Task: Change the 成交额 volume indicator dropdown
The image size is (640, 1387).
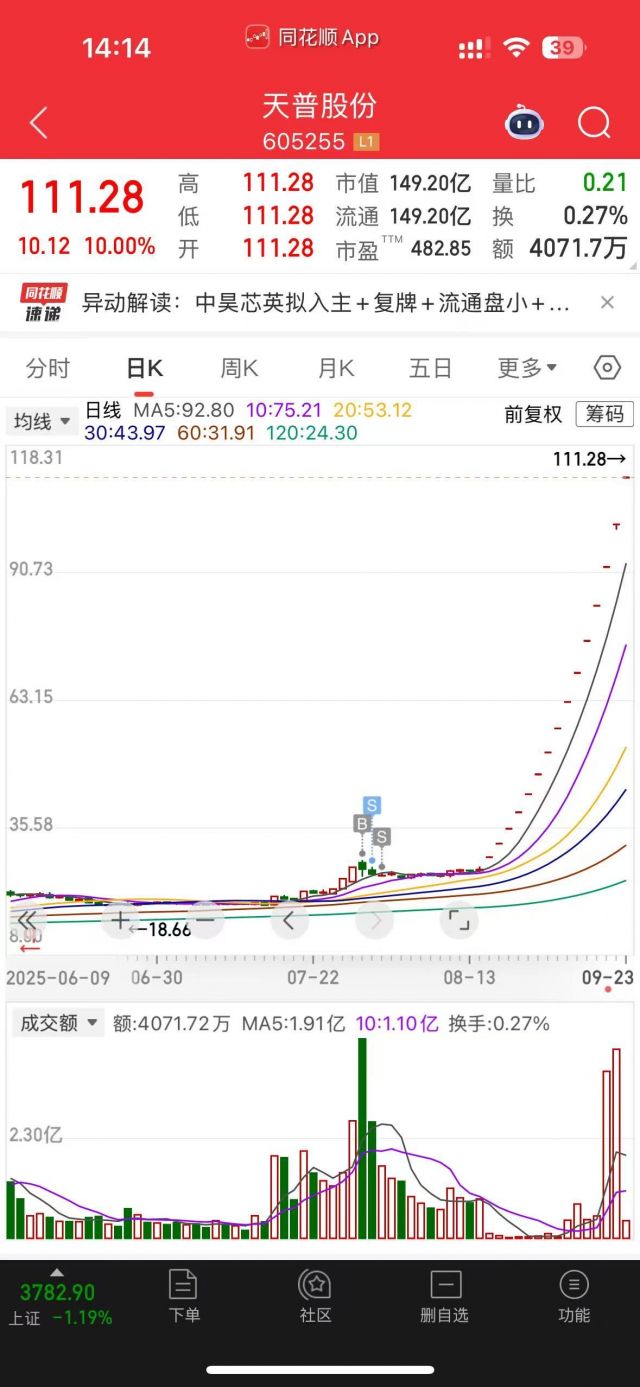Action: pyautogui.click(x=57, y=1023)
